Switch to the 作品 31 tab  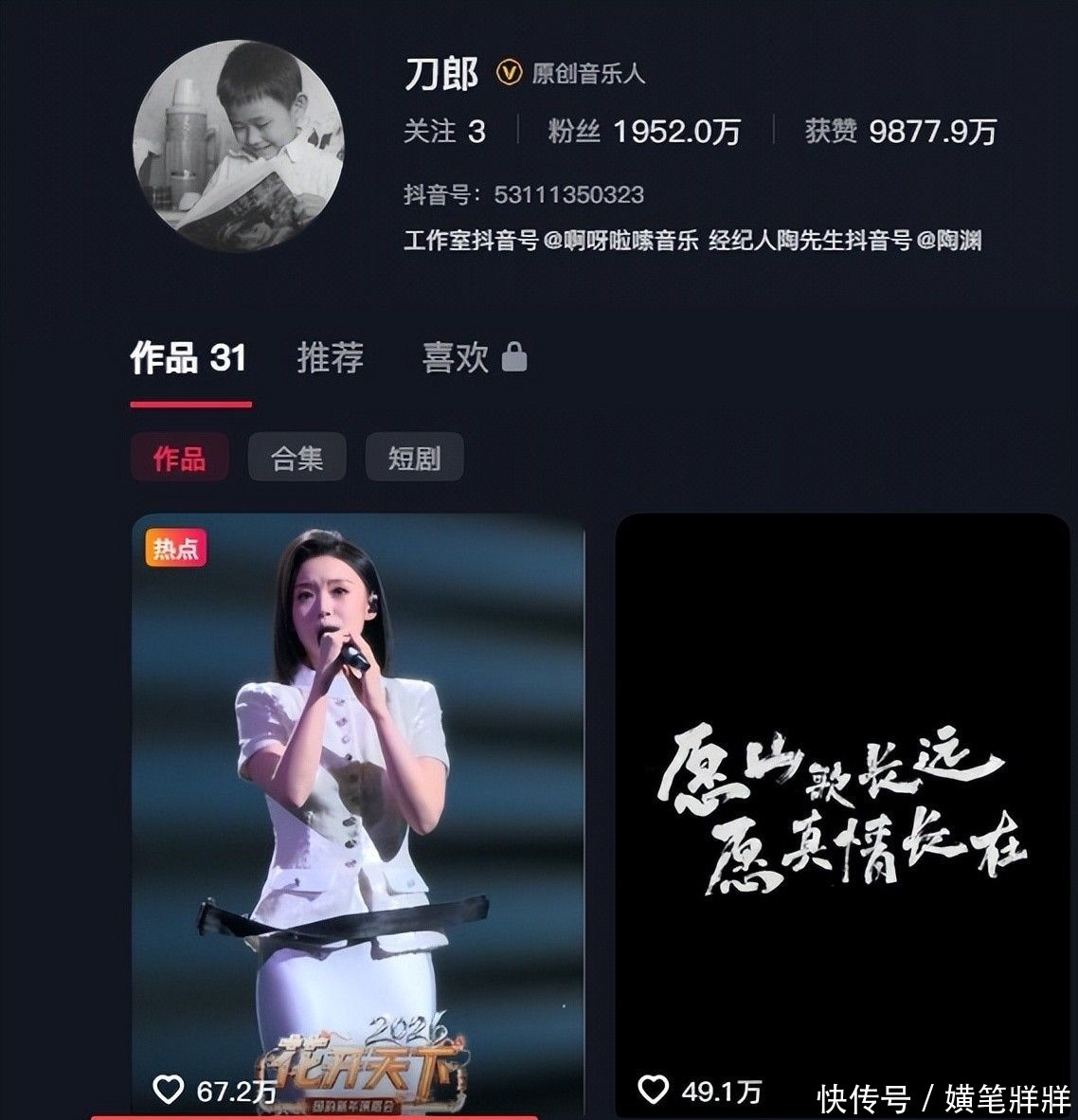click(189, 358)
